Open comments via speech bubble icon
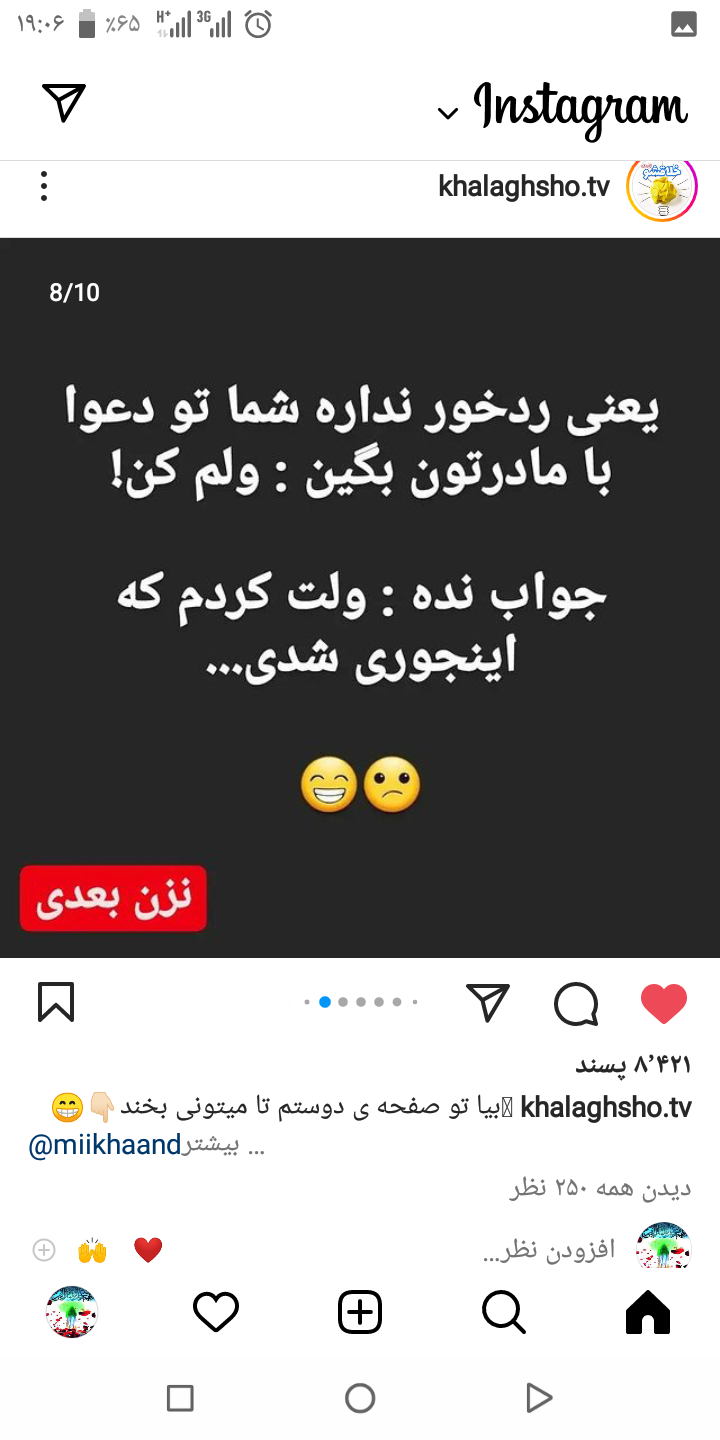Screen dimensions: 720x1440 [x=576, y=1003]
